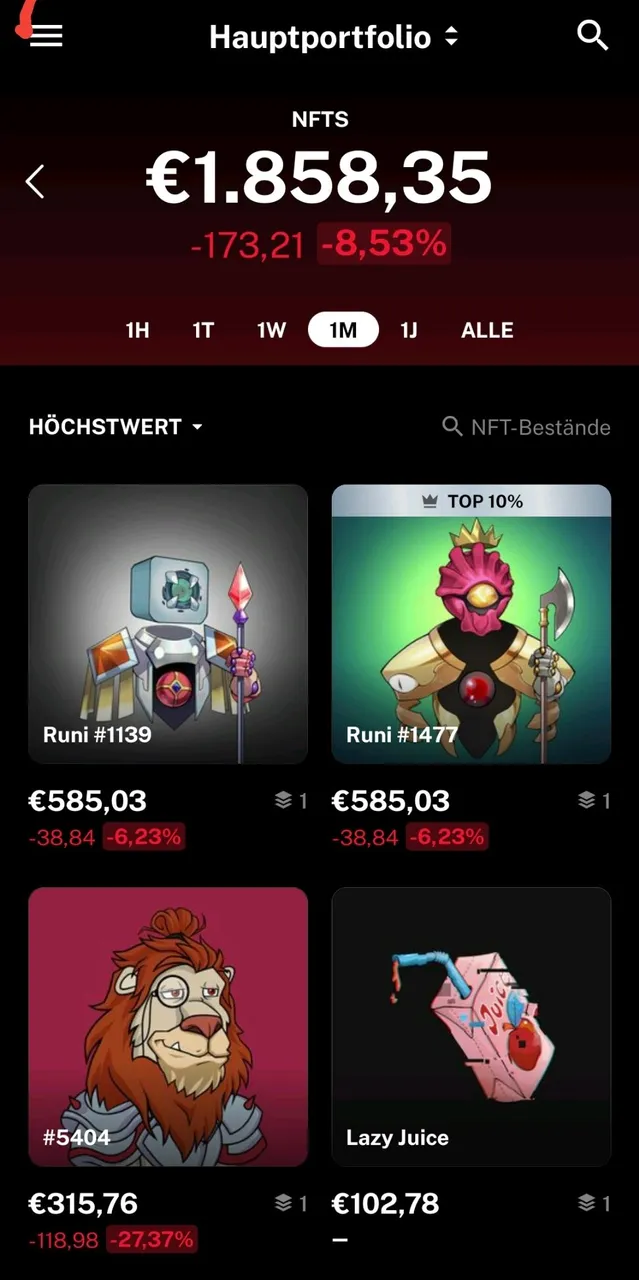View the lion NFT #5404
Screen dimensions: 639x1280
click(x=168, y=1026)
